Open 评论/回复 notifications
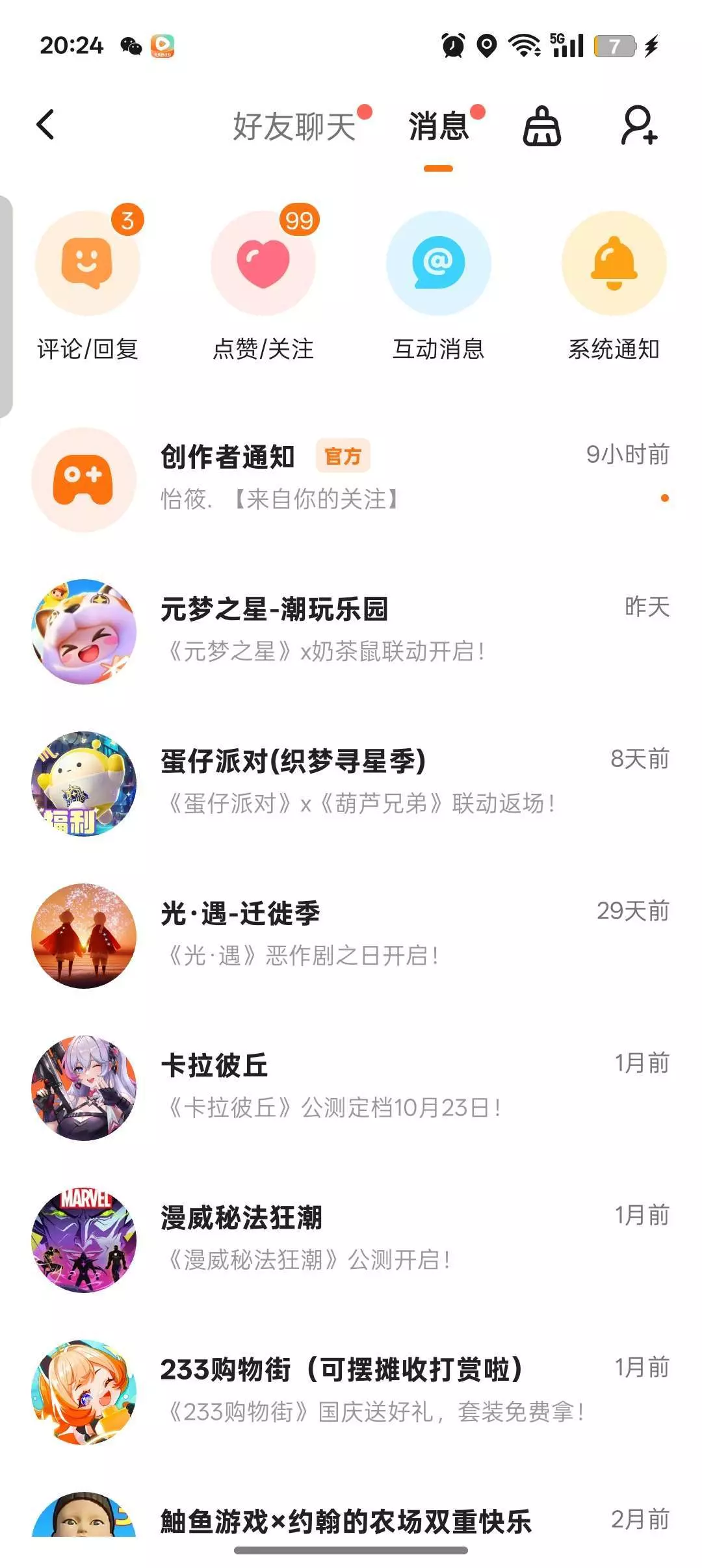Screen dimensions: 702x1568 tap(88, 286)
